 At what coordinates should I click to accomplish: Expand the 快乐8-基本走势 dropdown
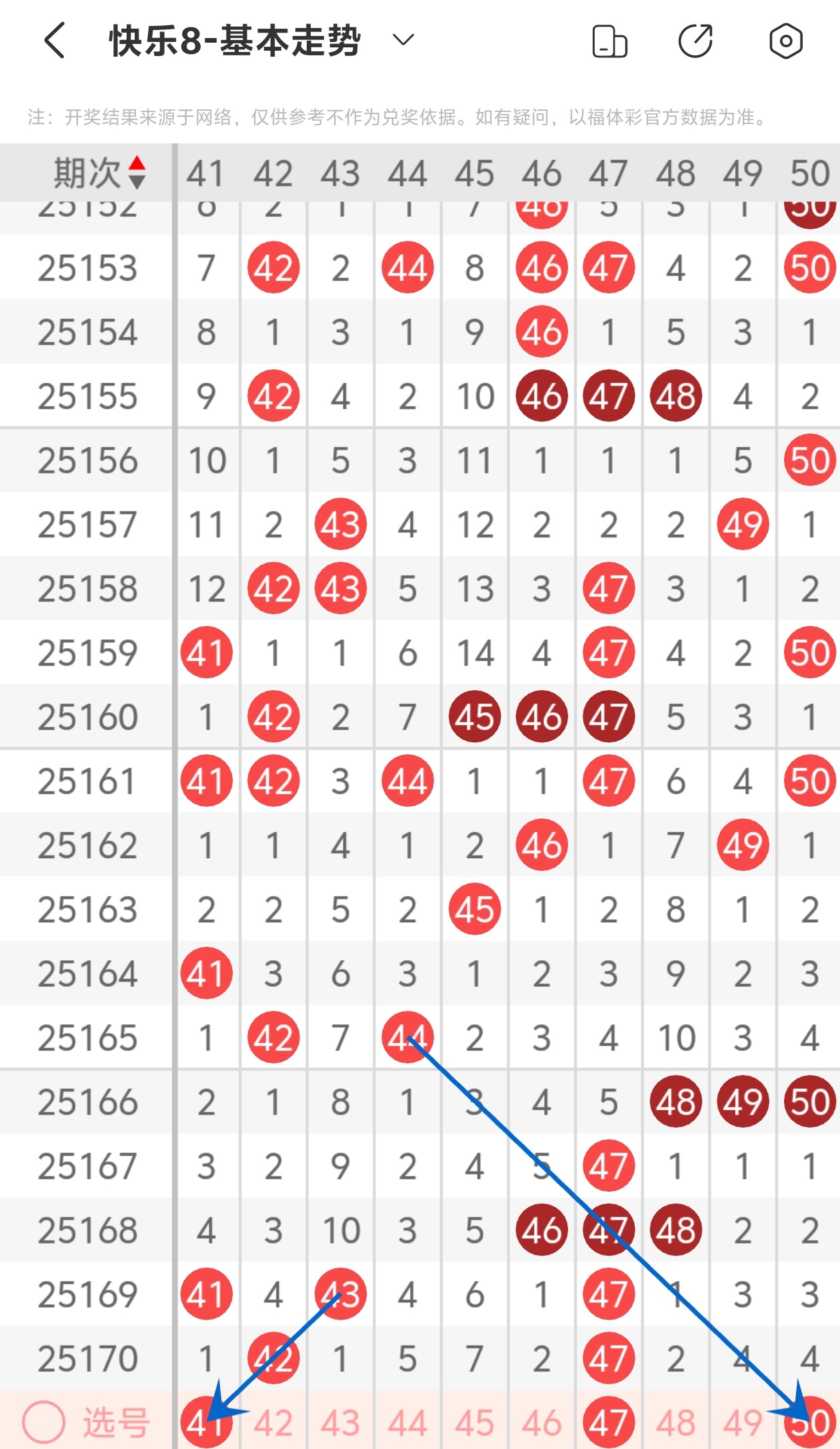pos(403,41)
